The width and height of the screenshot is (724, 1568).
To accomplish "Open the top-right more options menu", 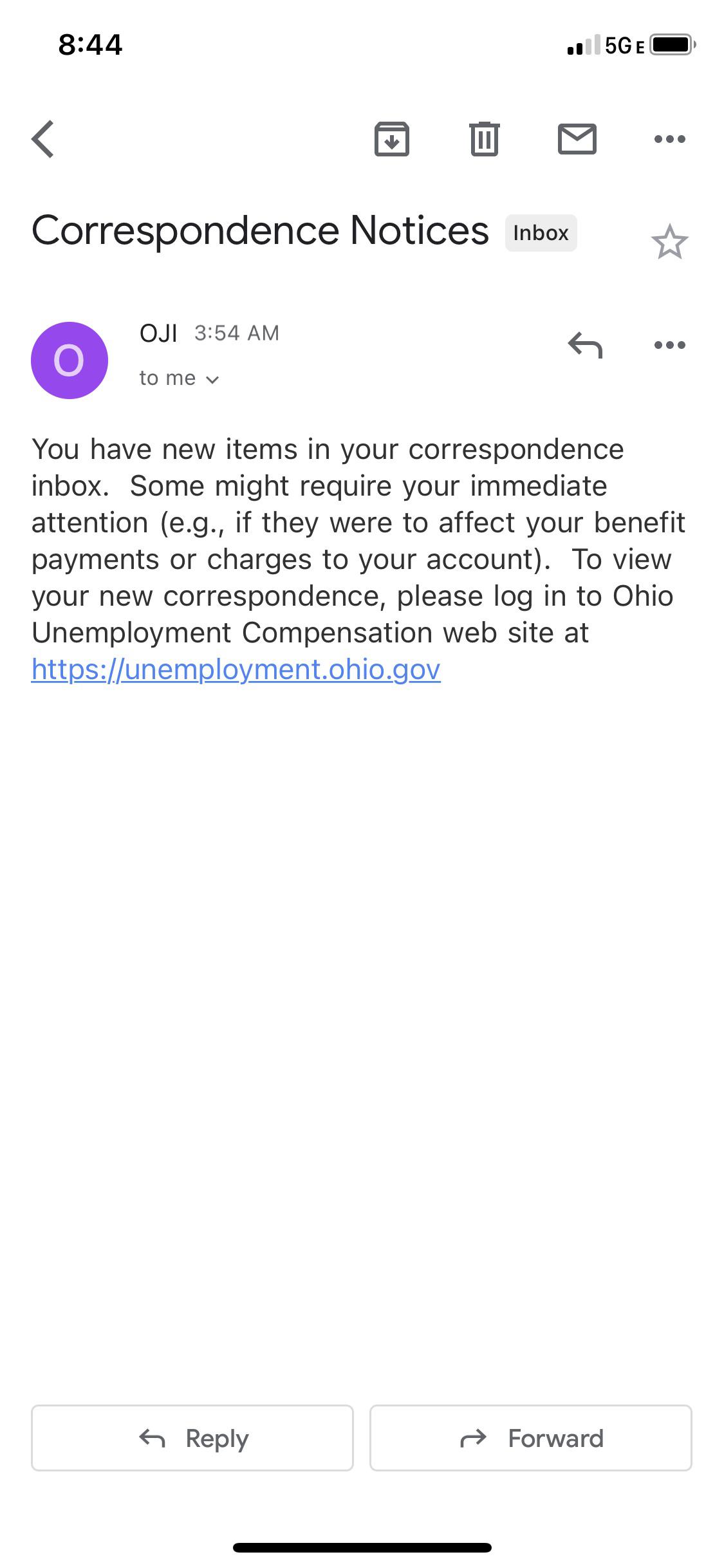I will [669, 138].
